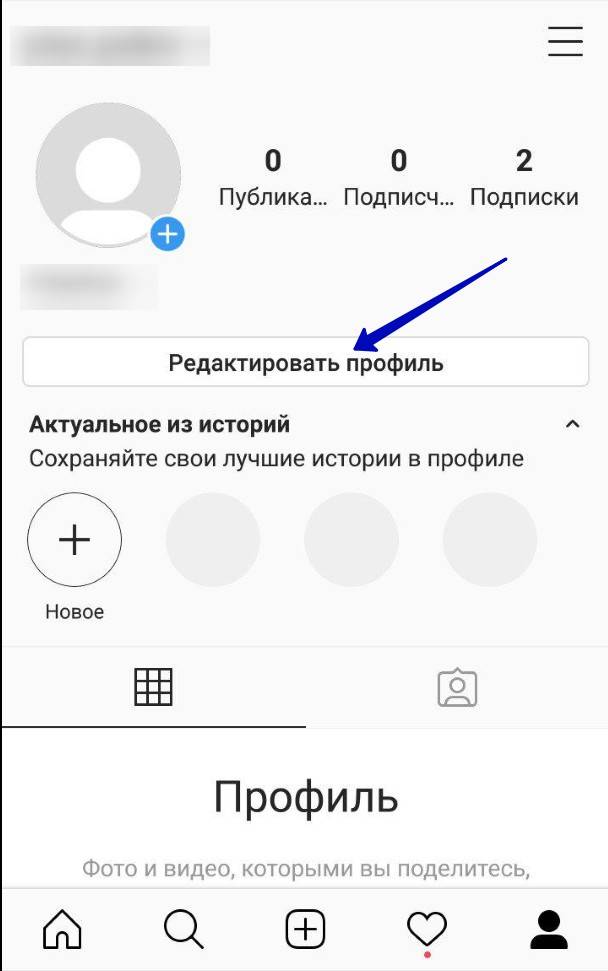
Task: Switch to the tagged photos tab
Action: (x=457, y=687)
